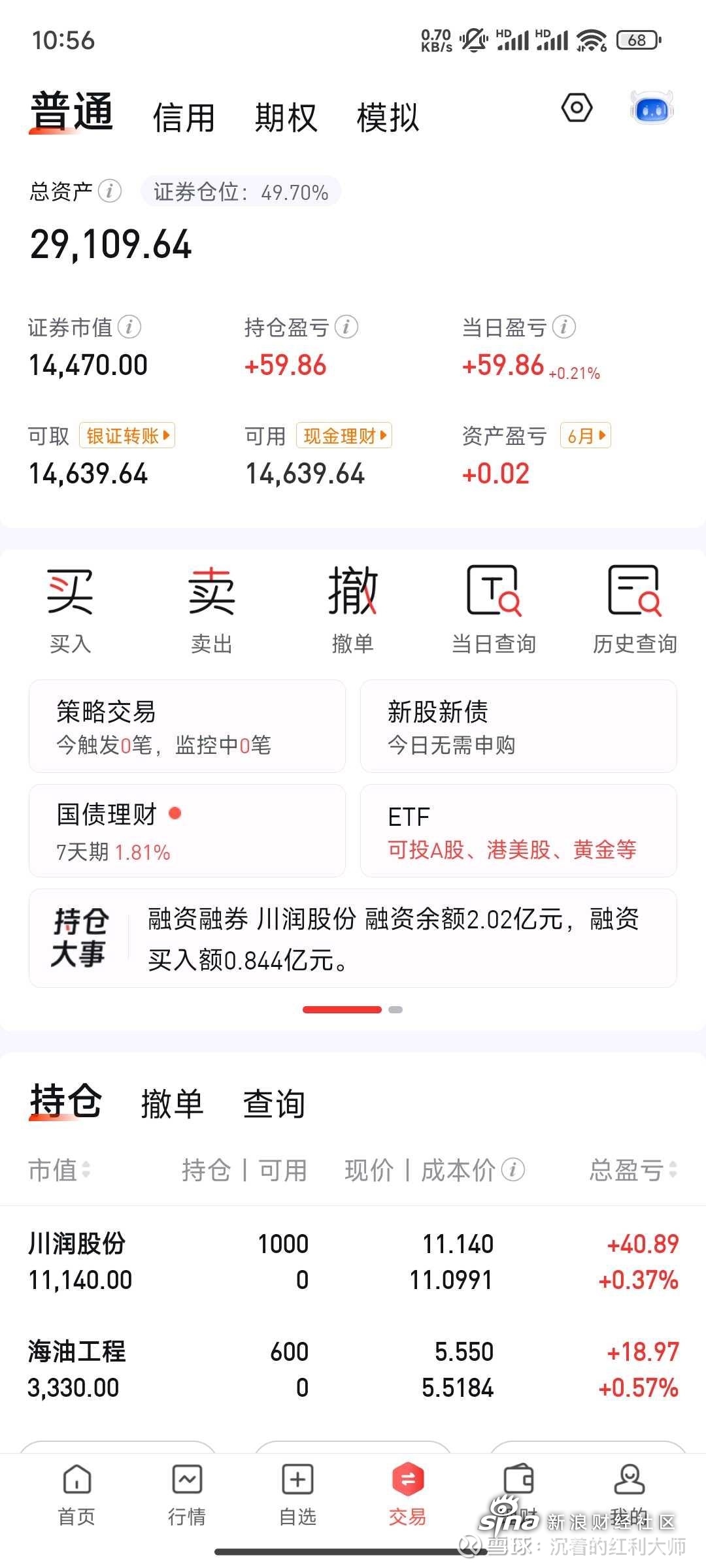The width and height of the screenshot is (706, 1568).
Task: Open the 国债理财 card
Action: (x=187, y=831)
